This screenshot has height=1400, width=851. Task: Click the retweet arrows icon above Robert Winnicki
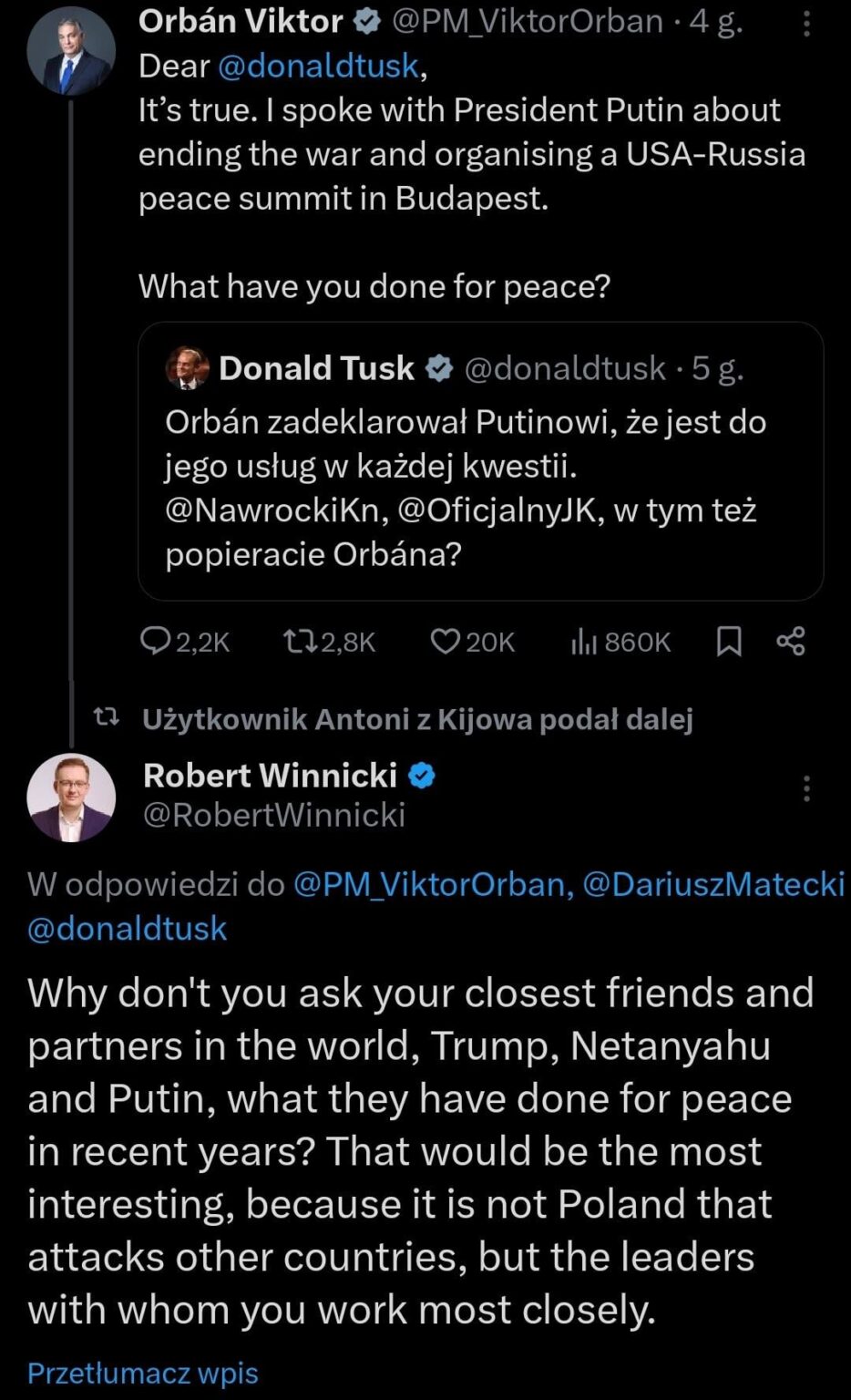click(x=107, y=718)
